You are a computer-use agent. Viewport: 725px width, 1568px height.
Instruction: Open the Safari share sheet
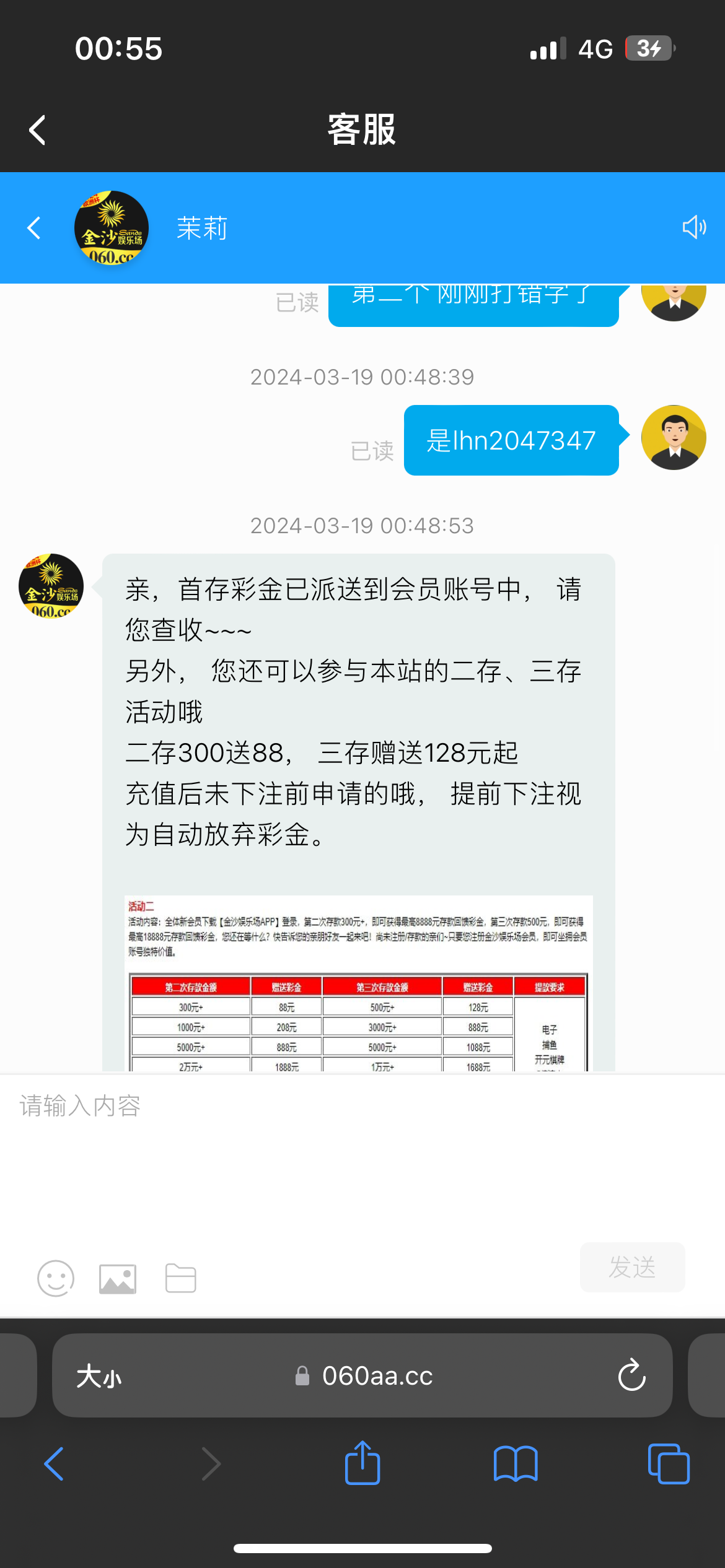pos(362,1463)
